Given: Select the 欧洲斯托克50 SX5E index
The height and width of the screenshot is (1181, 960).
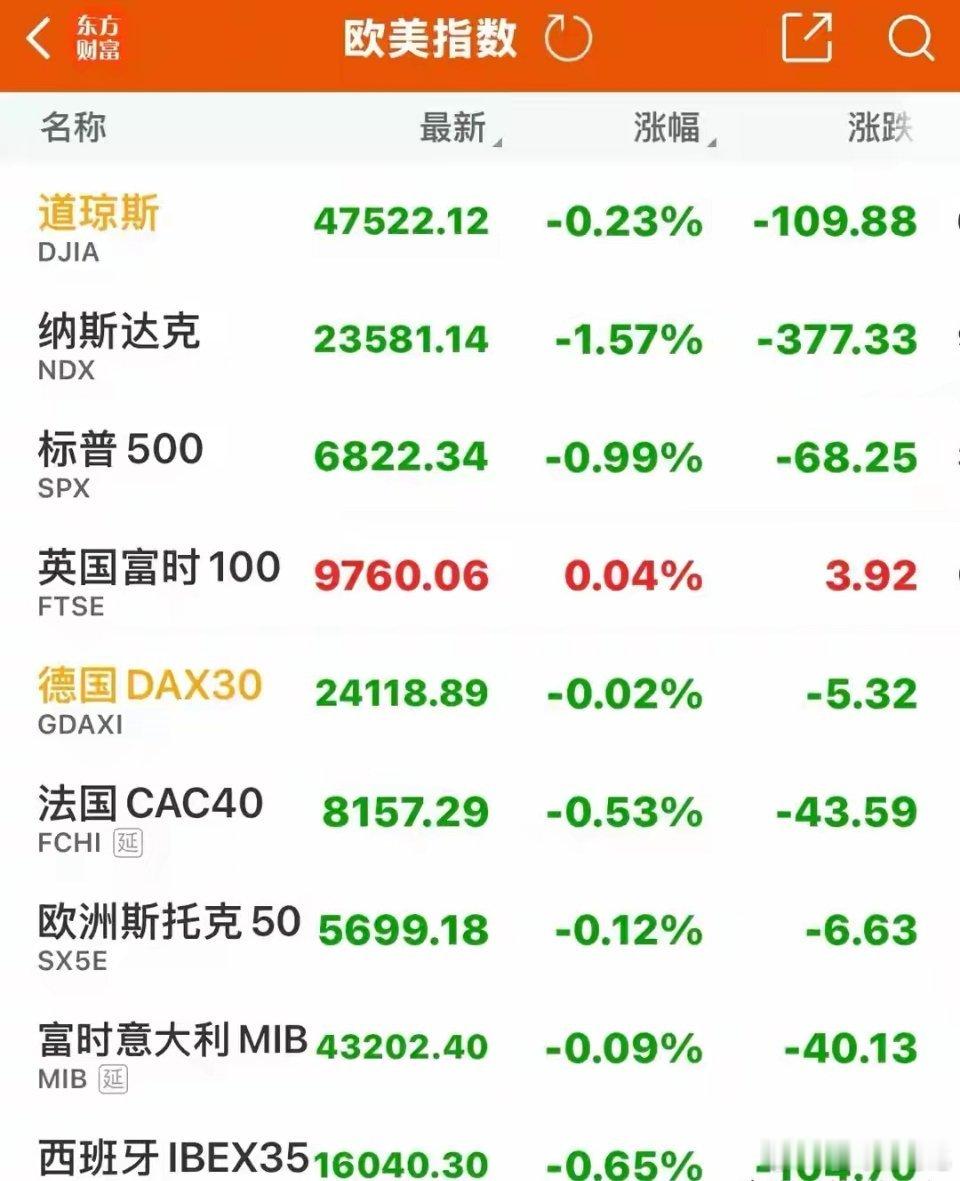Looking at the screenshot, I should [x=400, y=935].
